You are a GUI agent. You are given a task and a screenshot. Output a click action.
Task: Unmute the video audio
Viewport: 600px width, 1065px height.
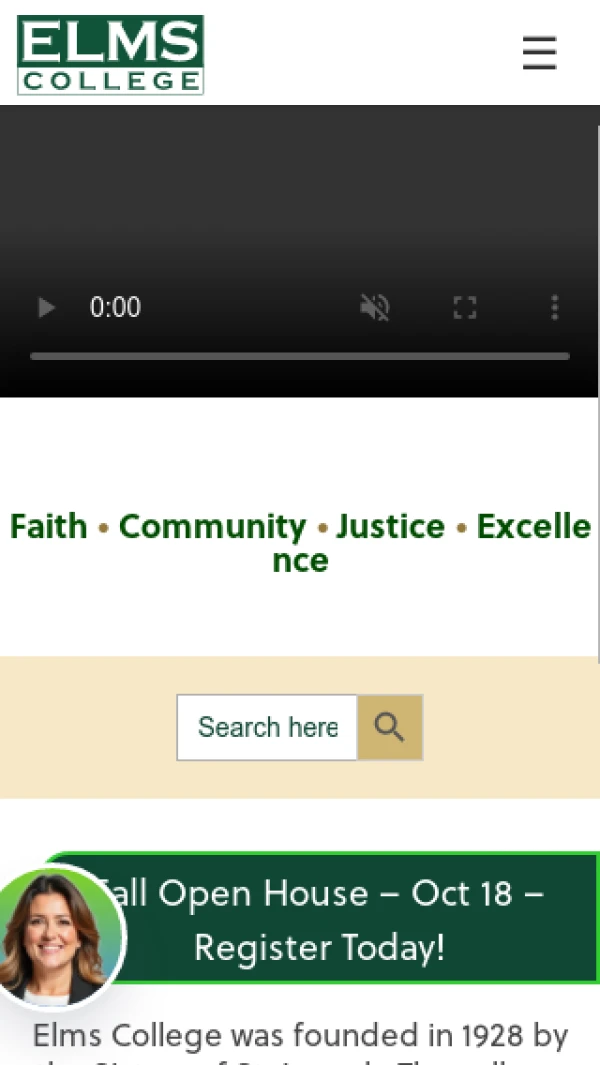click(375, 307)
